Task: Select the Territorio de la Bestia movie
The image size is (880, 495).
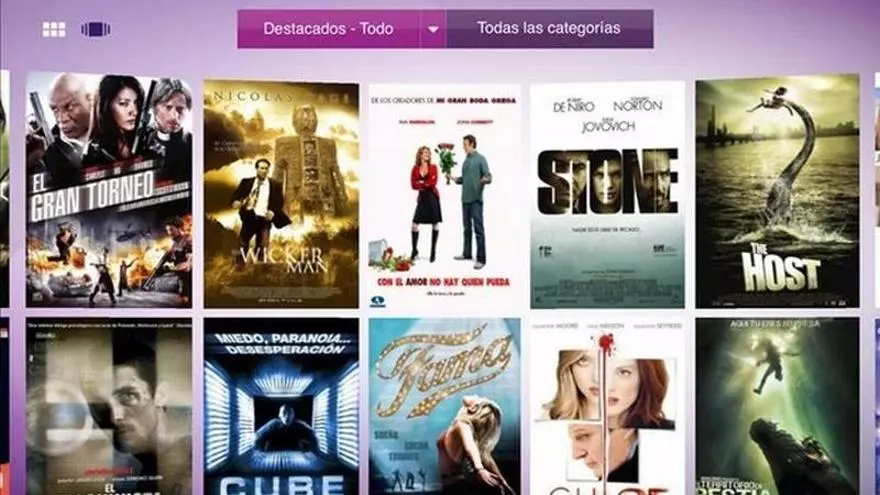Action: point(777,406)
